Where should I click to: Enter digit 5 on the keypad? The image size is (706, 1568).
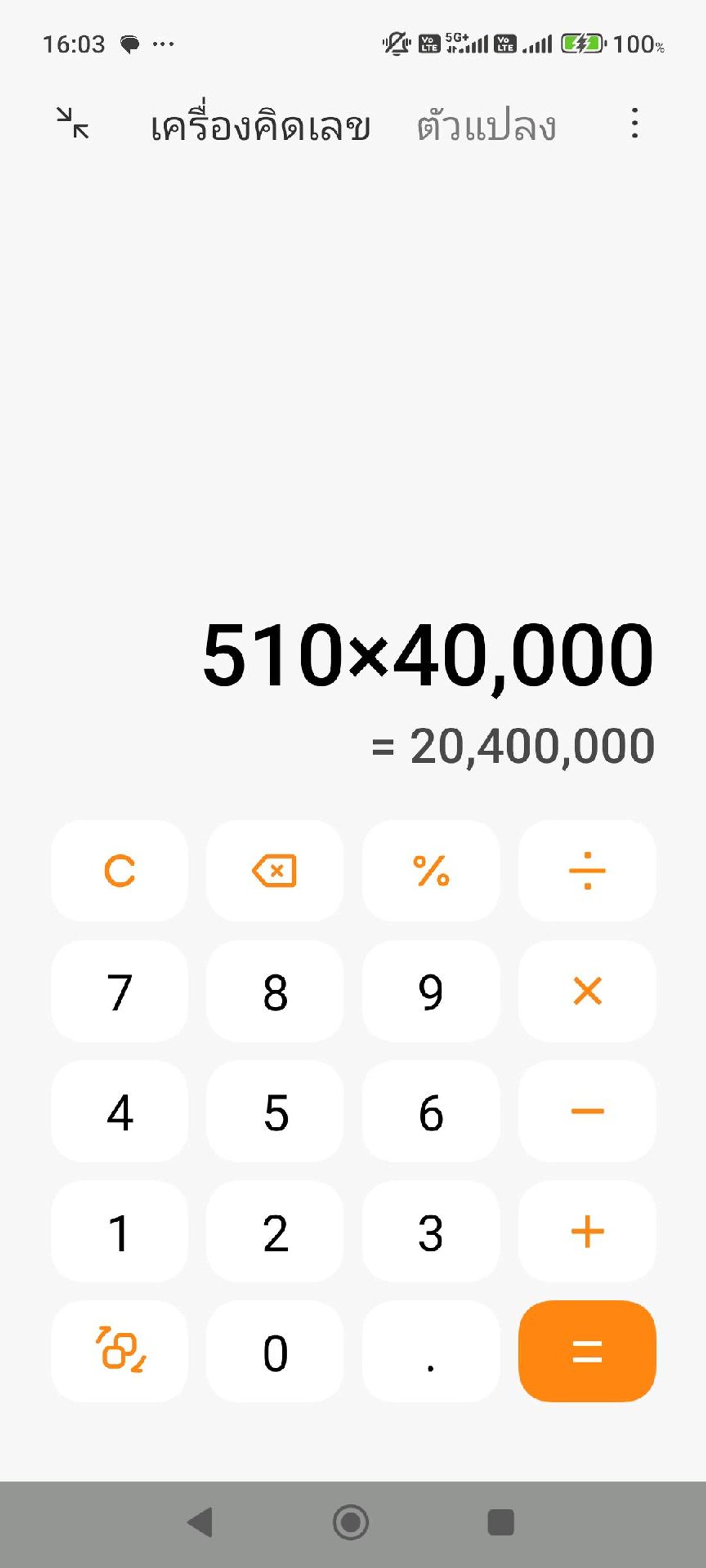coord(275,1111)
